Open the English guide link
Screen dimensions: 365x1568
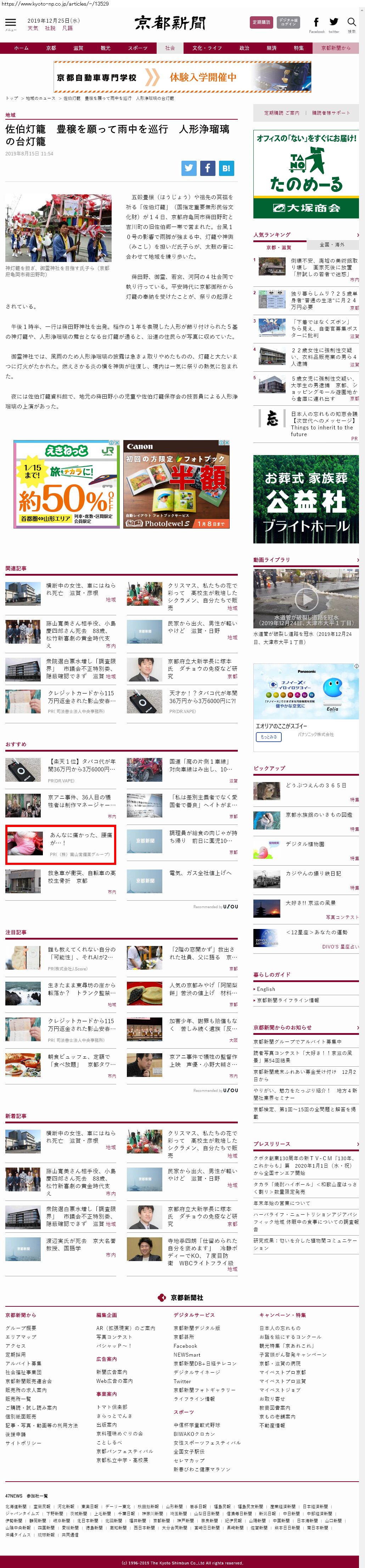click(x=266, y=989)
